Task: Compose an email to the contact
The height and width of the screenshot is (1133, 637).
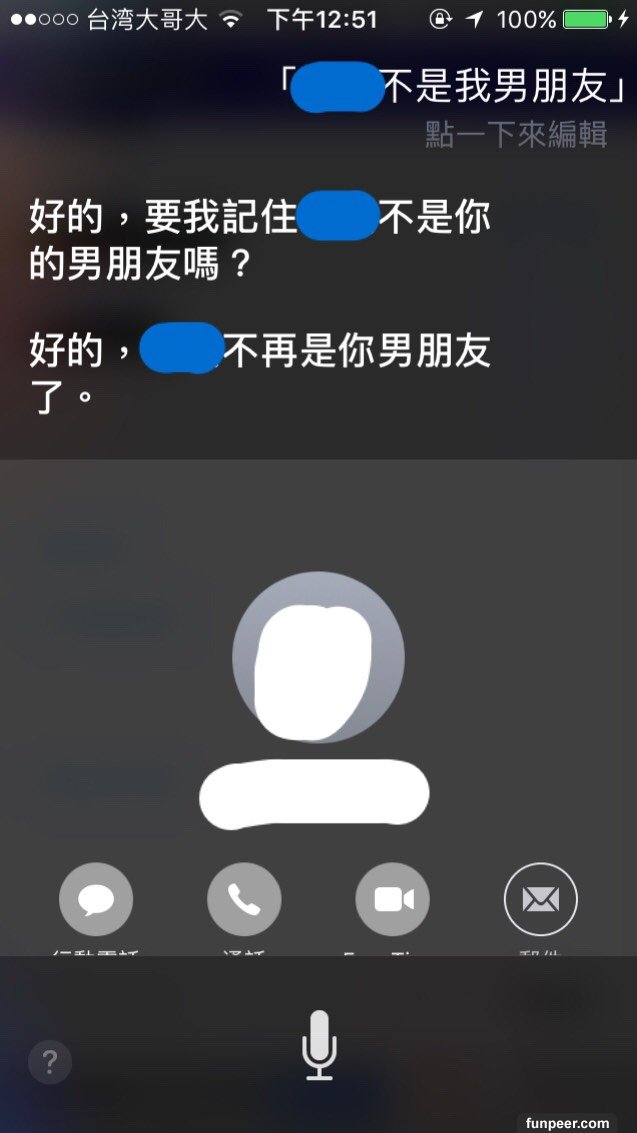Action: [x=540, y=900]
